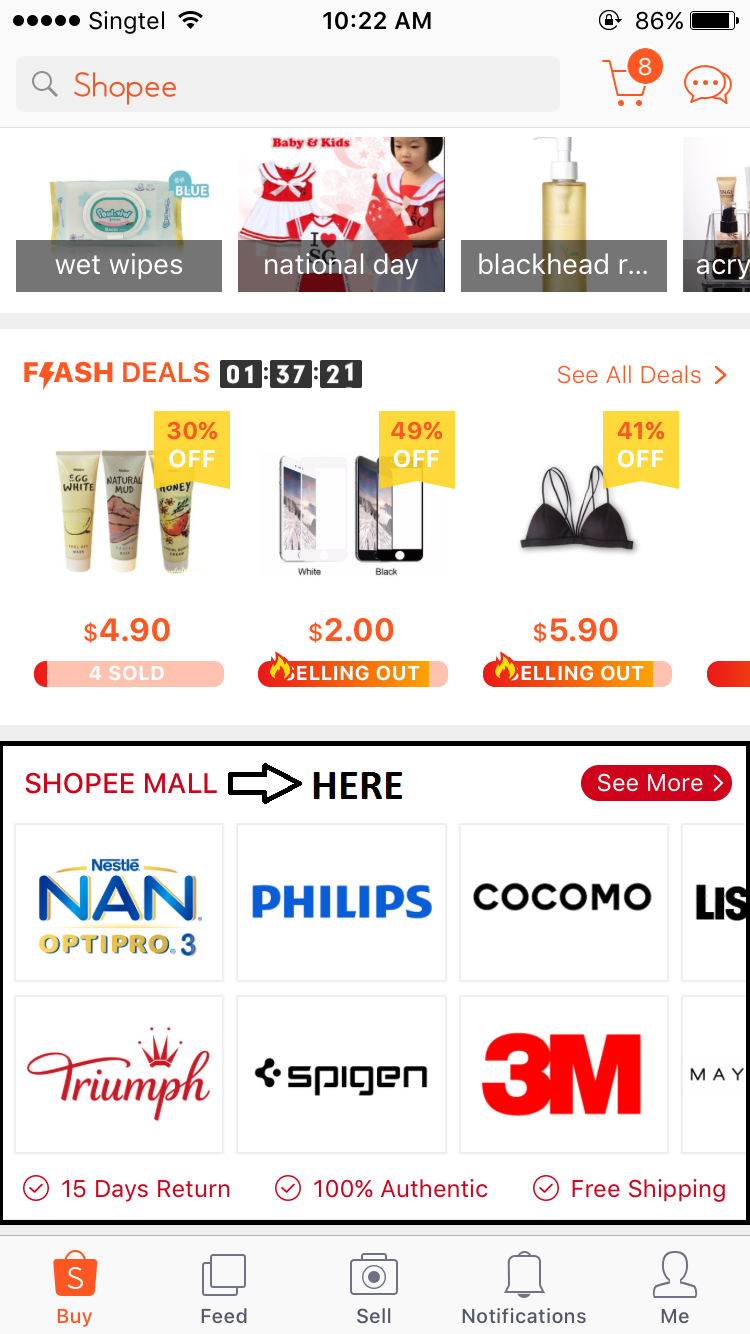Open the Spigen brand tile
Viewport: 750px width, 1334px height.
(x=341, y=1075)
